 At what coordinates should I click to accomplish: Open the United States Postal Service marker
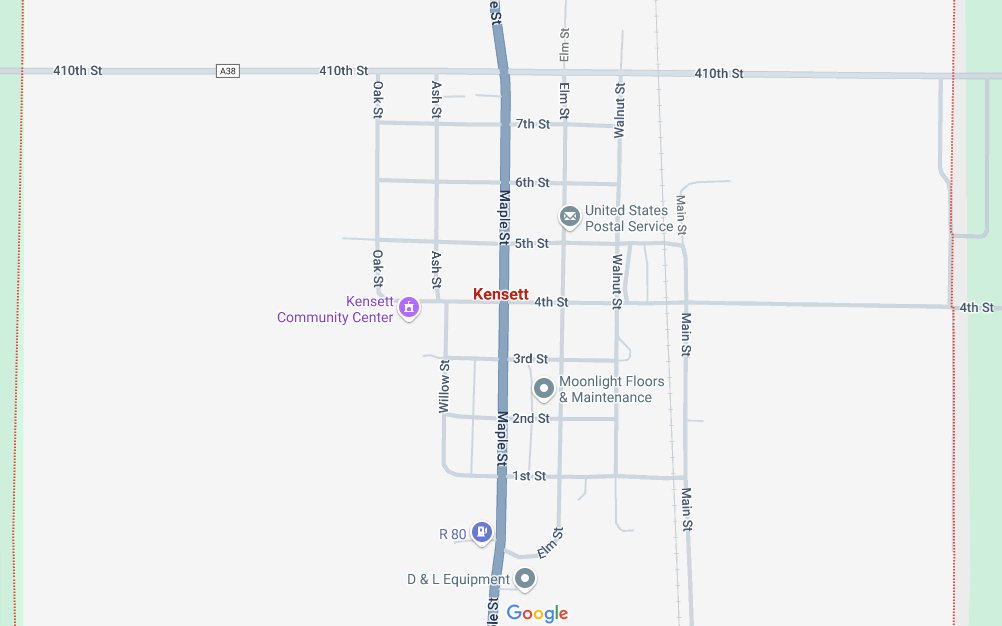tap(569, 216)
